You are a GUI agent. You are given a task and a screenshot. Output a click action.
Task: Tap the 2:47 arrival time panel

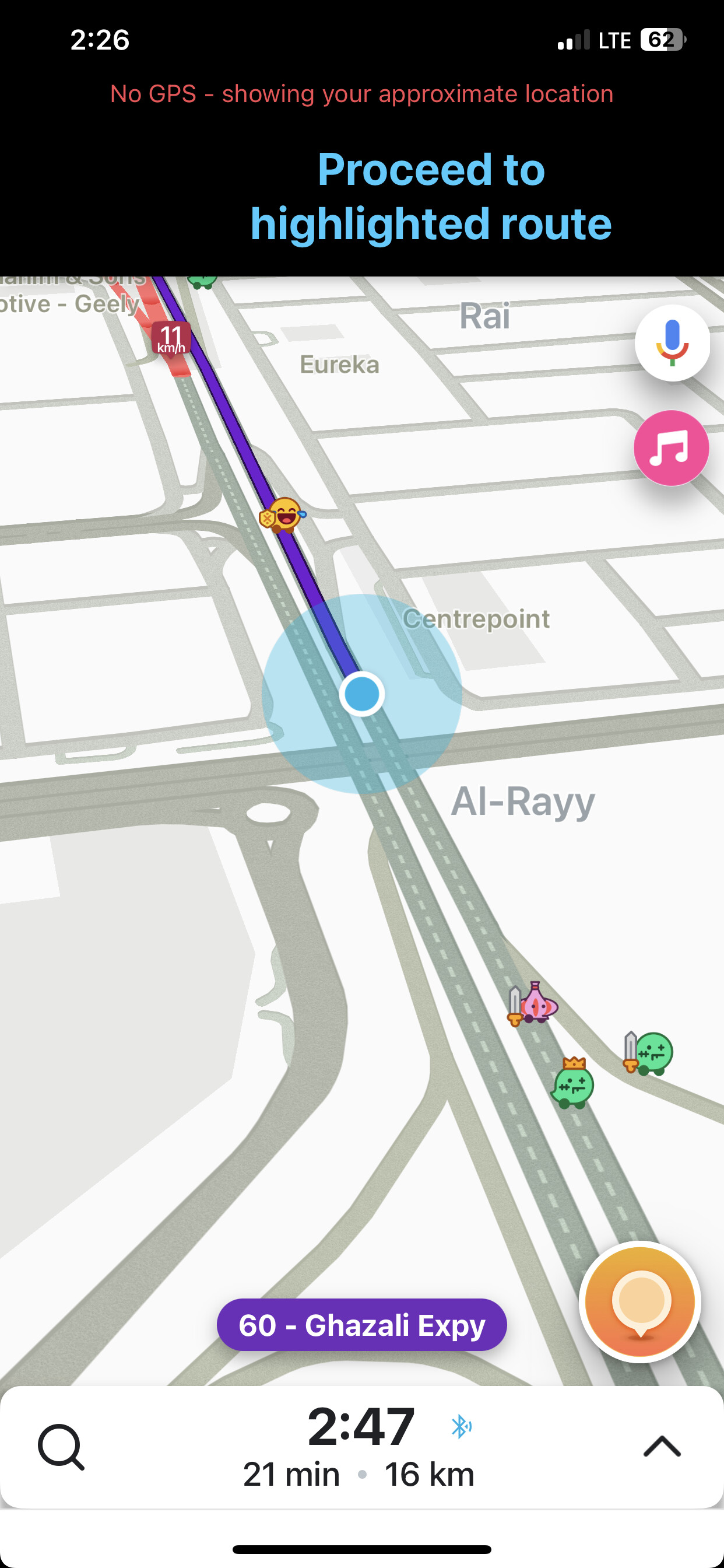click(361, 1446)
